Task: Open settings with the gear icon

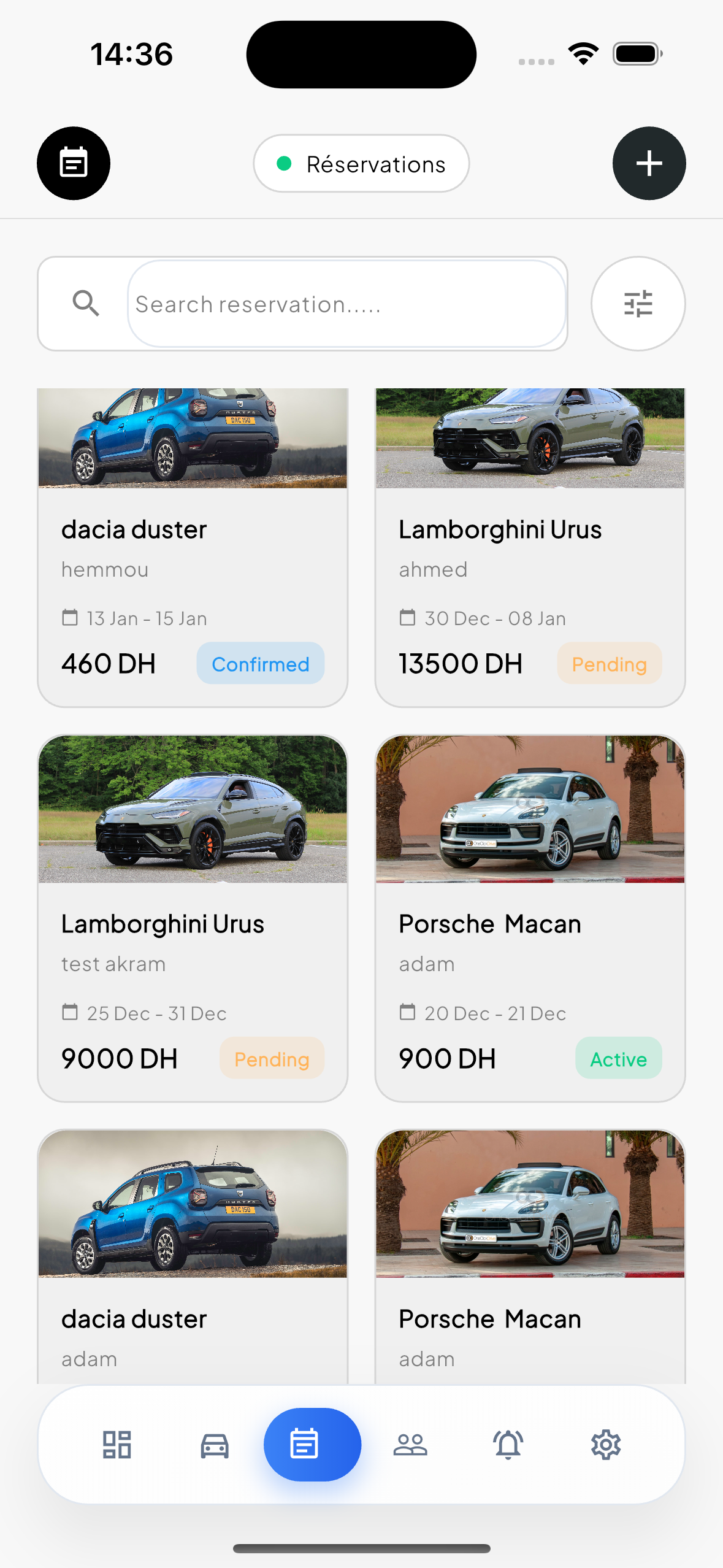Action: click(606, 1443)
